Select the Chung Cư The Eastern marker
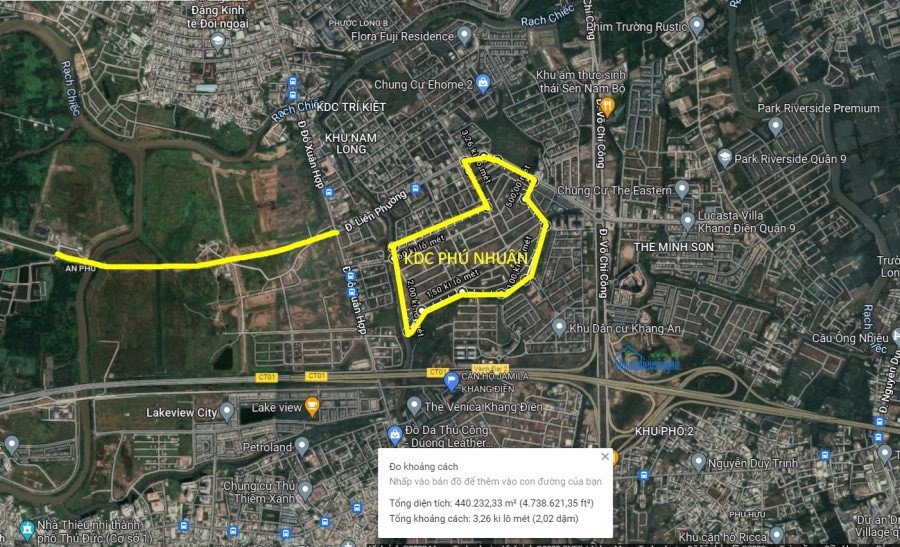The height and width of the screenshot is (547, 900). coord(682,189)
